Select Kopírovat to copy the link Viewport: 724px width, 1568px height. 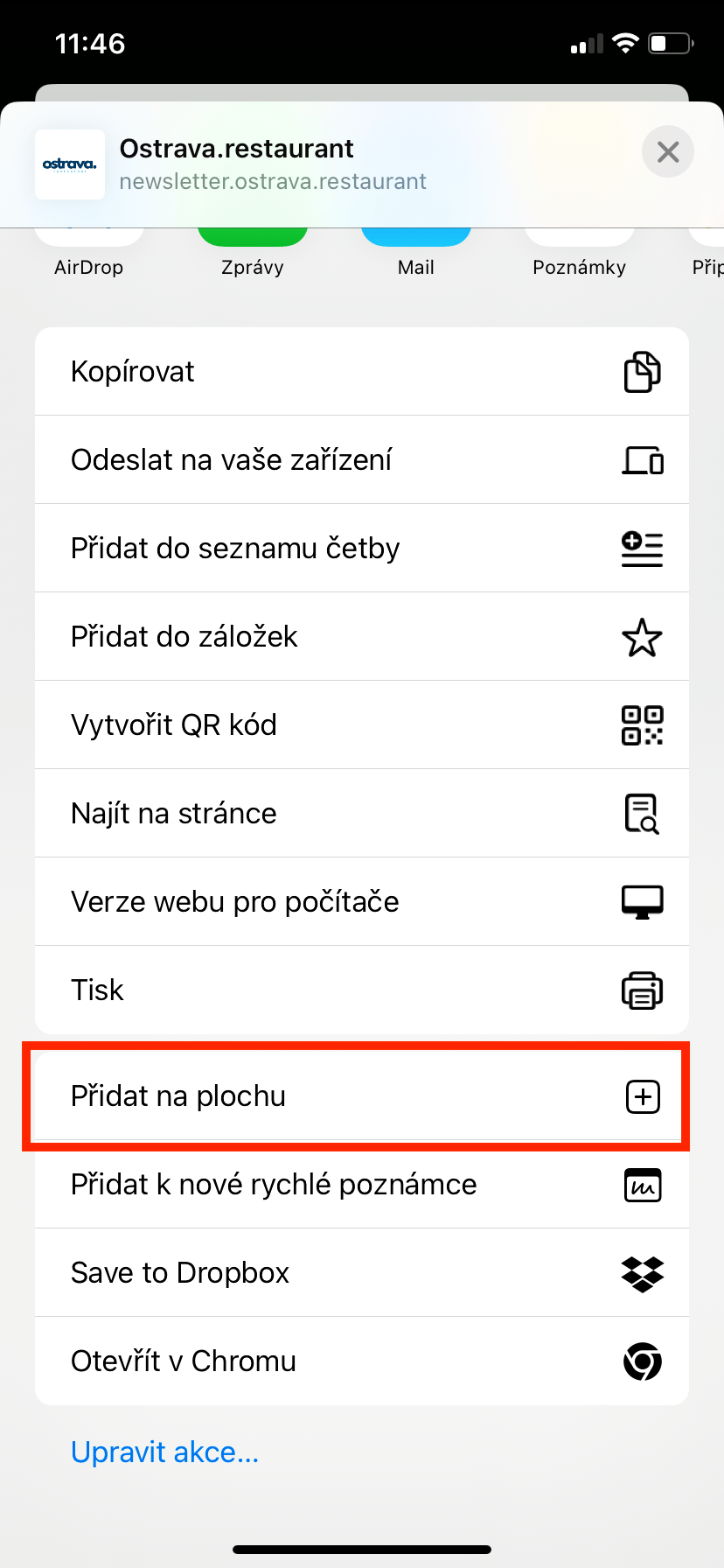click(x=362, y=372)
